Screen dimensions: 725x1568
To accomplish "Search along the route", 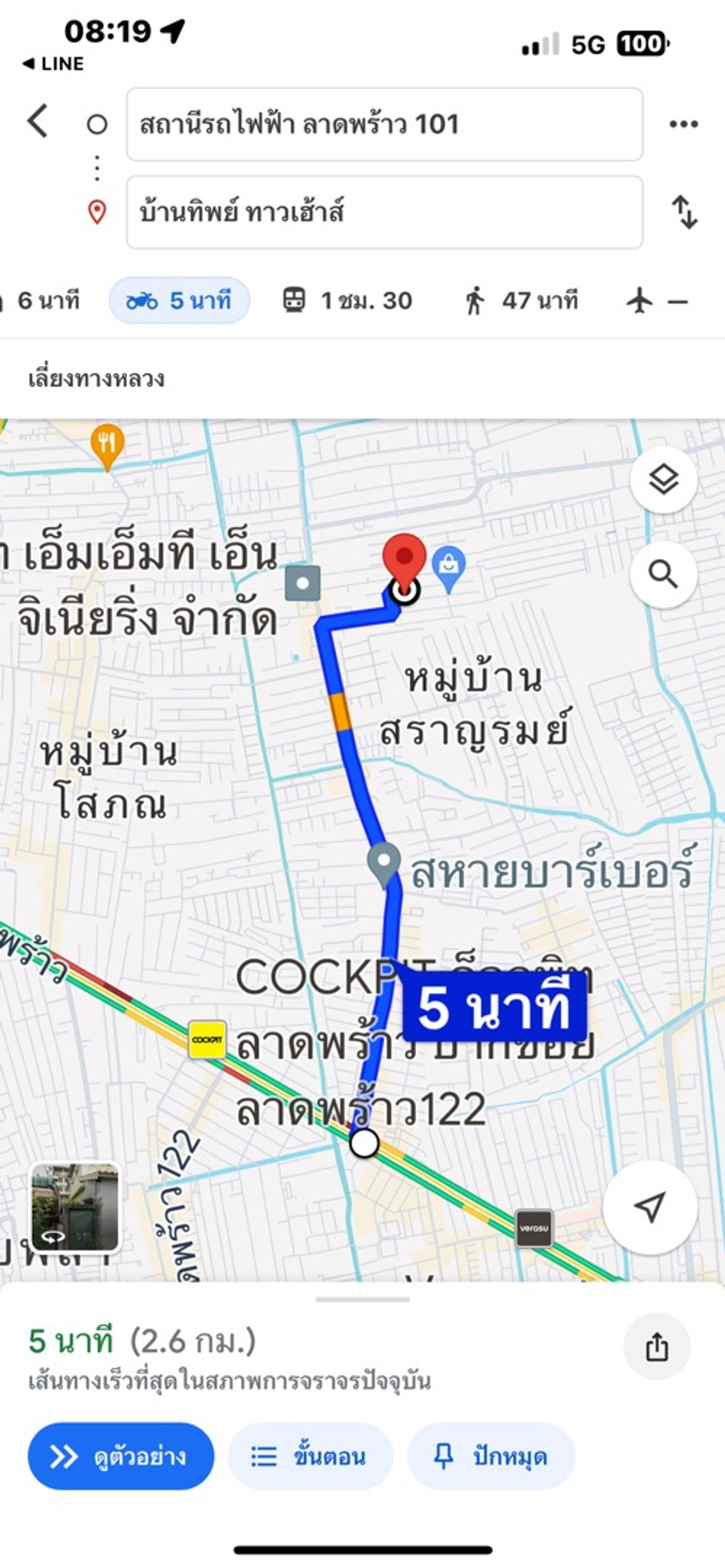I will pos(663,574).
